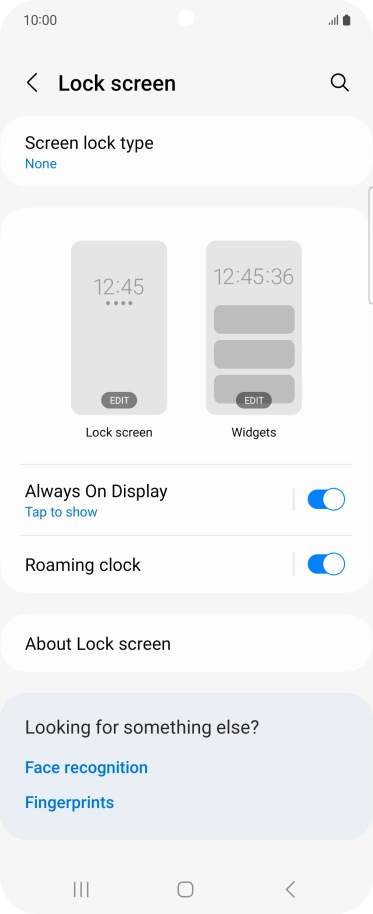
Task: Disable the Roaming clock switch
Action: [x=326, y=564]
